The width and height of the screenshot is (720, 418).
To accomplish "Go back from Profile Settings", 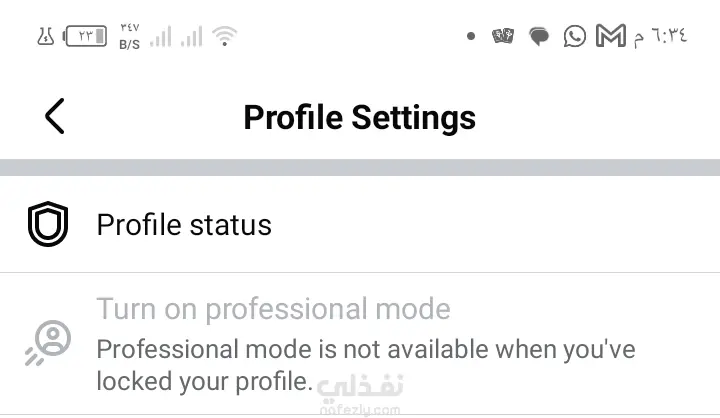I will 55,117.
